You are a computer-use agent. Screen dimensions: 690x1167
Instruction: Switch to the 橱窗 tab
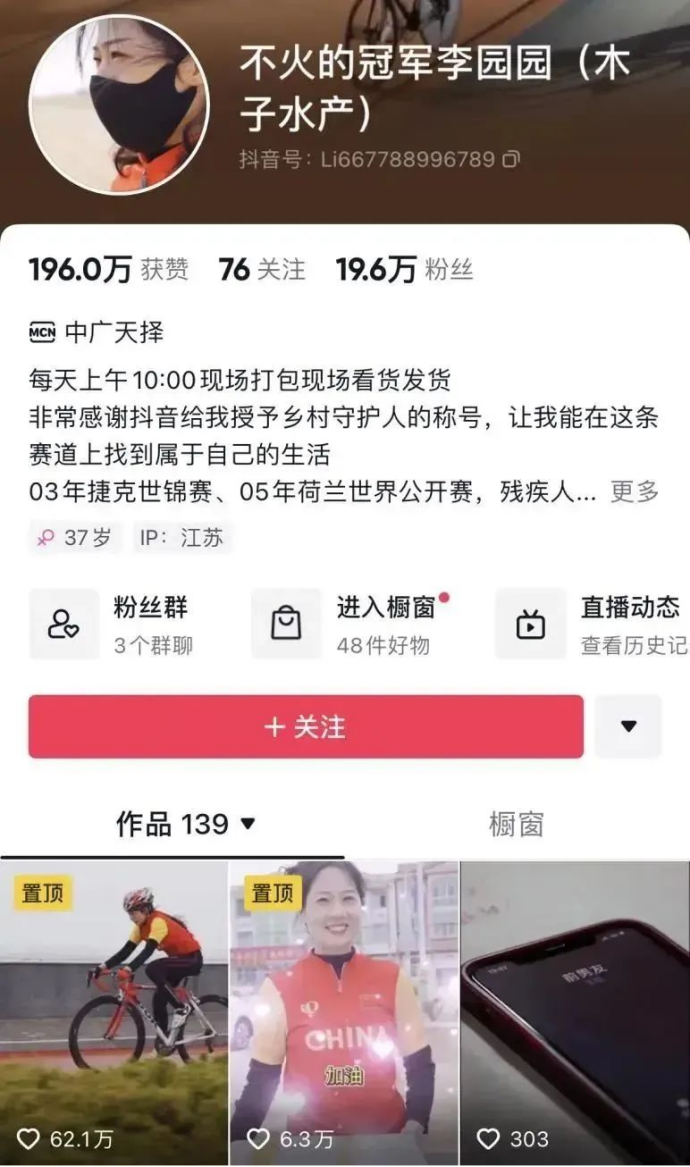(x=516, y=825)
